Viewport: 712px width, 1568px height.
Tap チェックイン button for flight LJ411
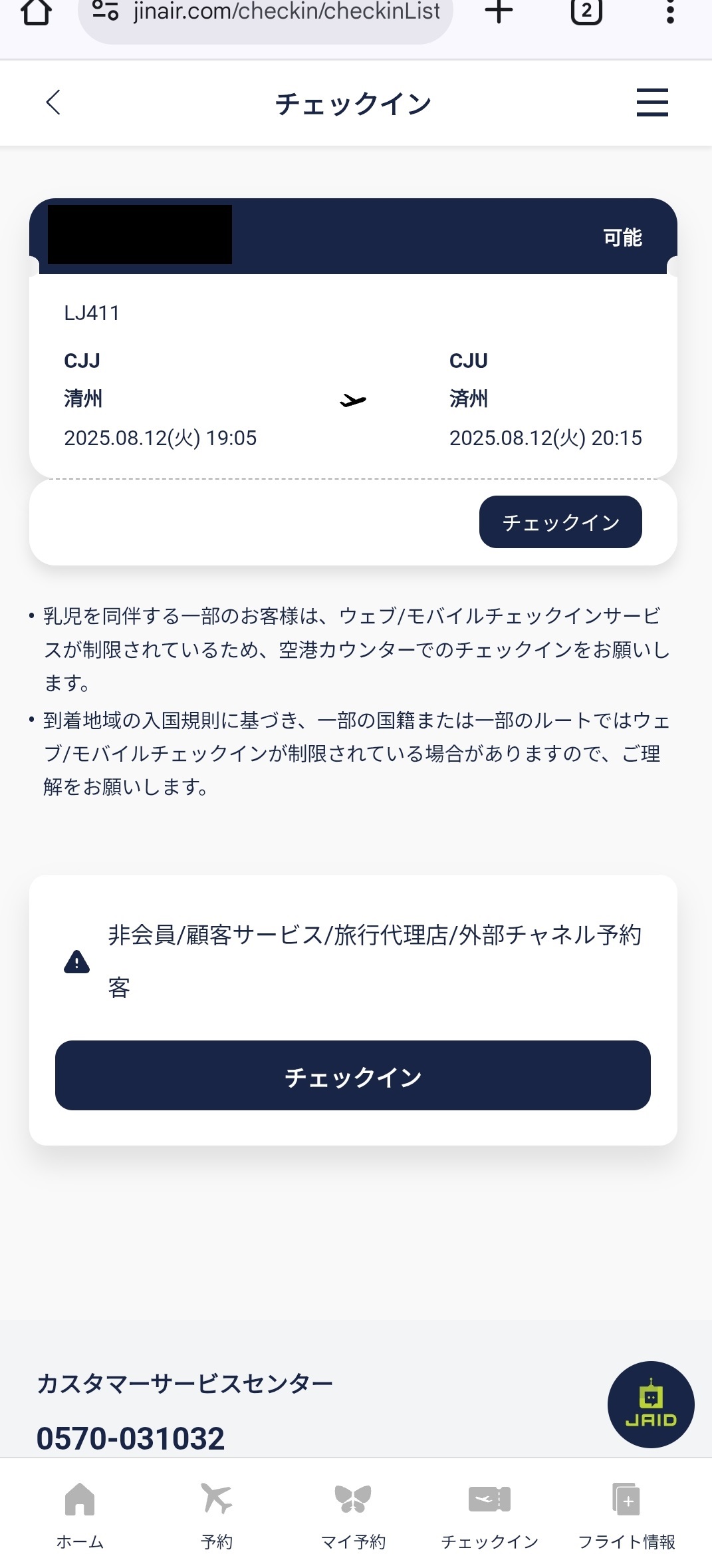click(560, 522)
